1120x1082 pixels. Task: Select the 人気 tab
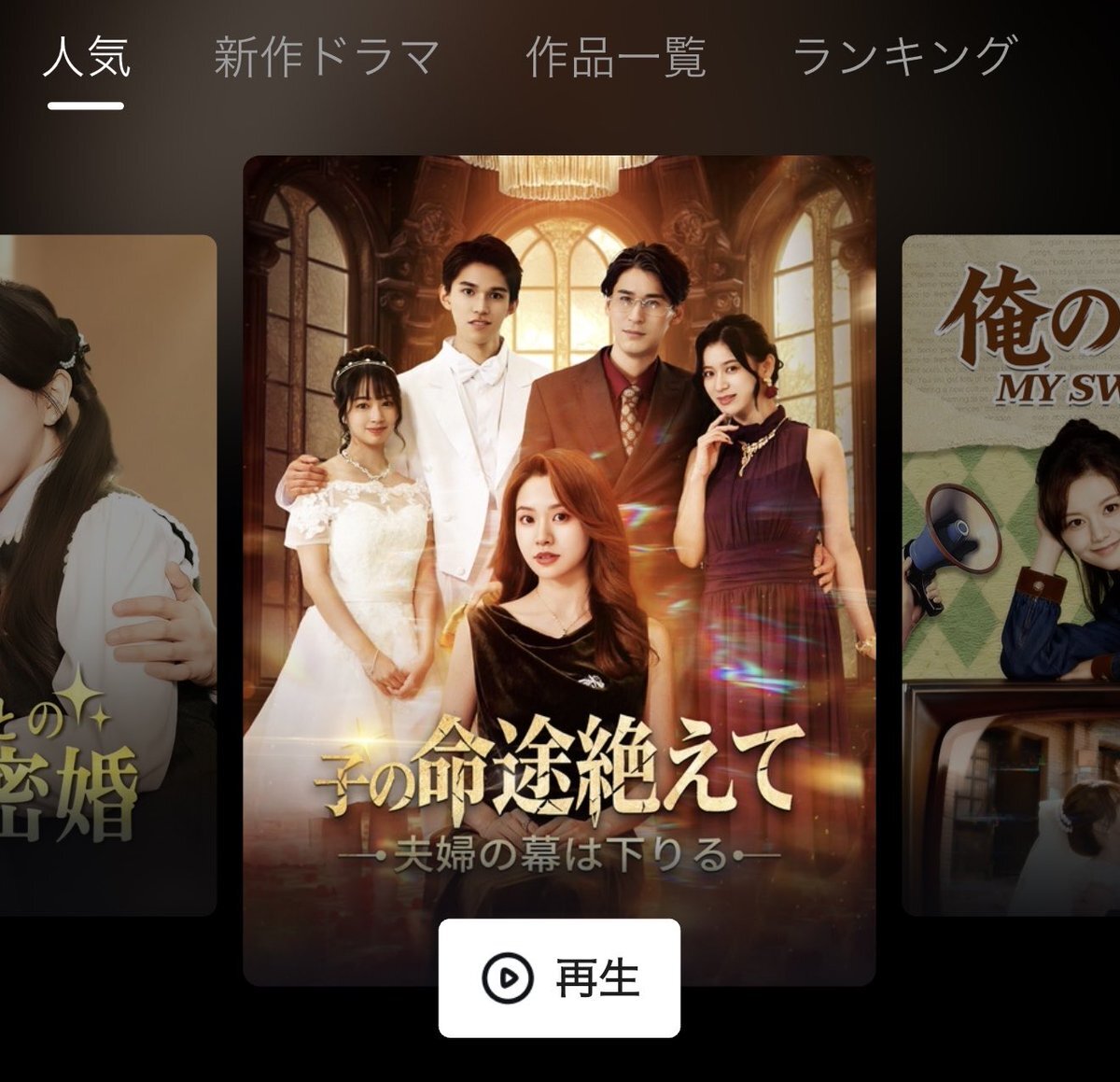click(x=86, y=58)
